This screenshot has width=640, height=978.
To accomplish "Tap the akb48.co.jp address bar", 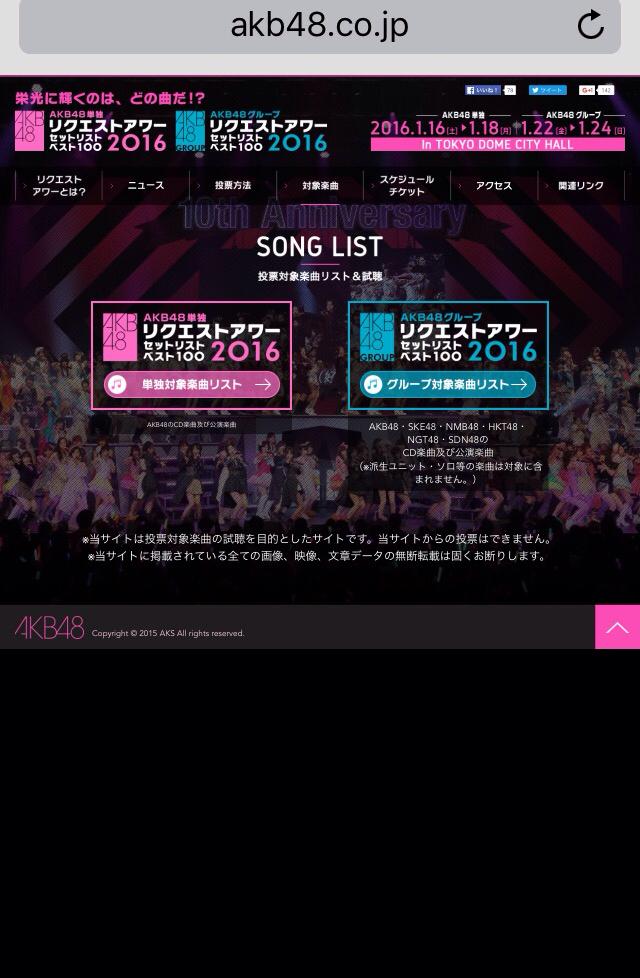I will click(x=319, y=25).
